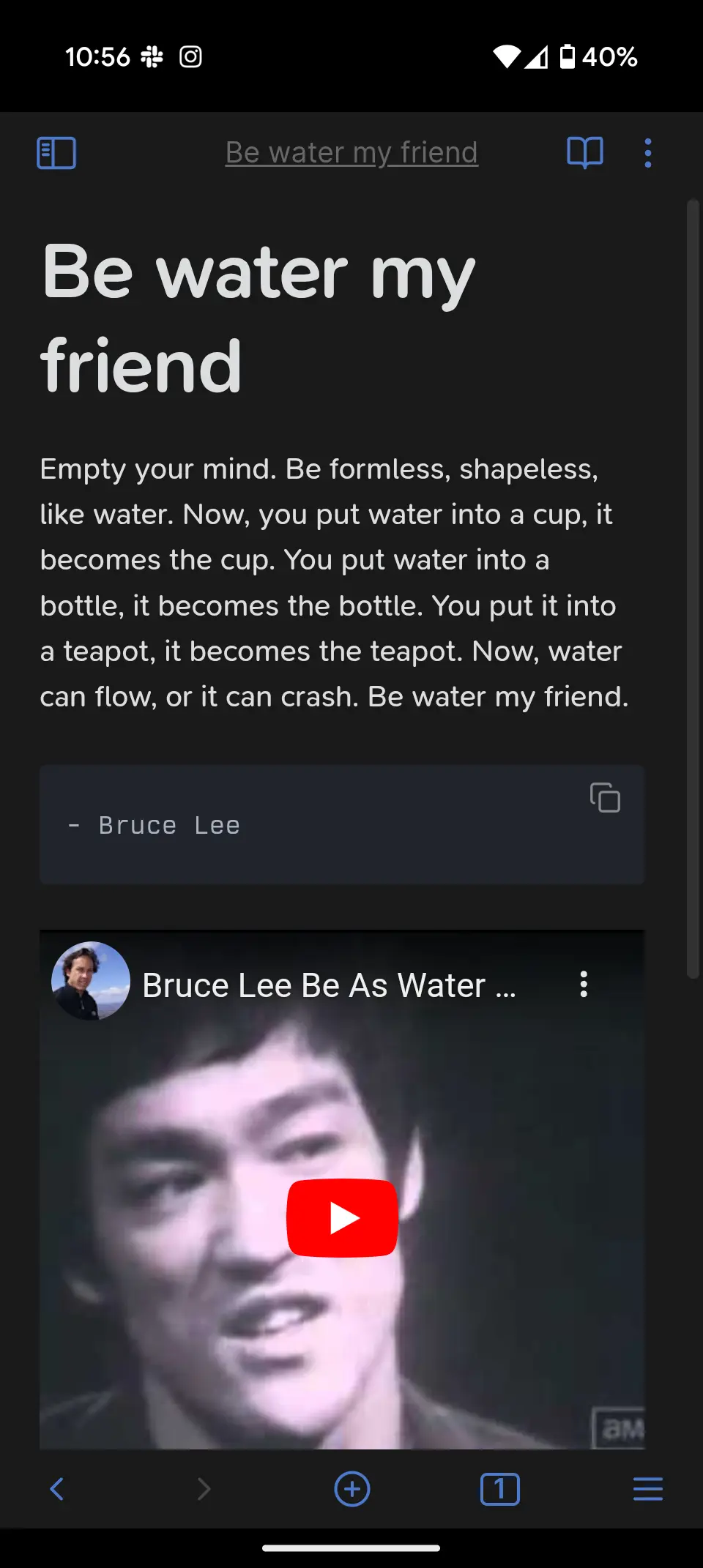Create a new note with plus button
Viewport: 703px width, 1568px height.
352,1489
